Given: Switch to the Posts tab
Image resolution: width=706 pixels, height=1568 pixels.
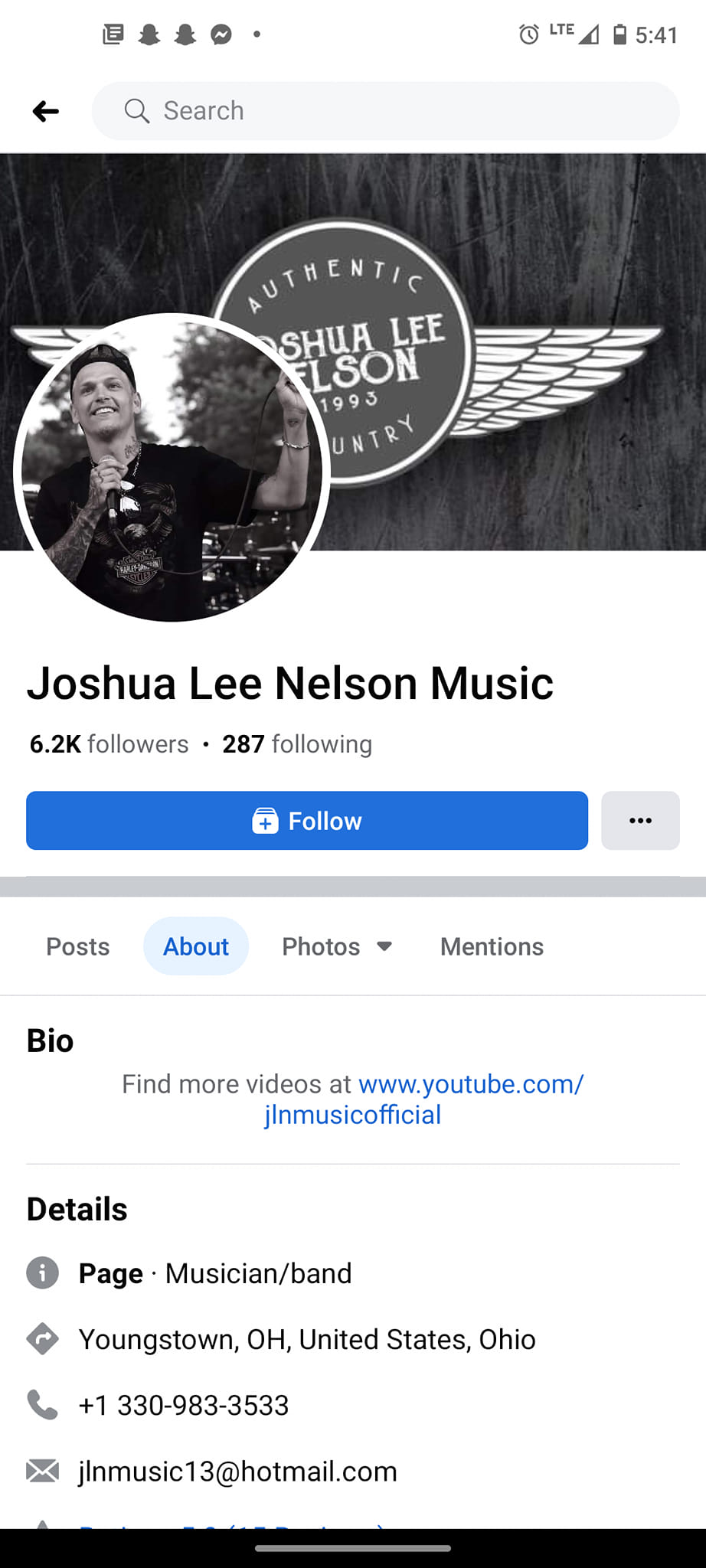Looking at the screenshot, I should (78, 946).
